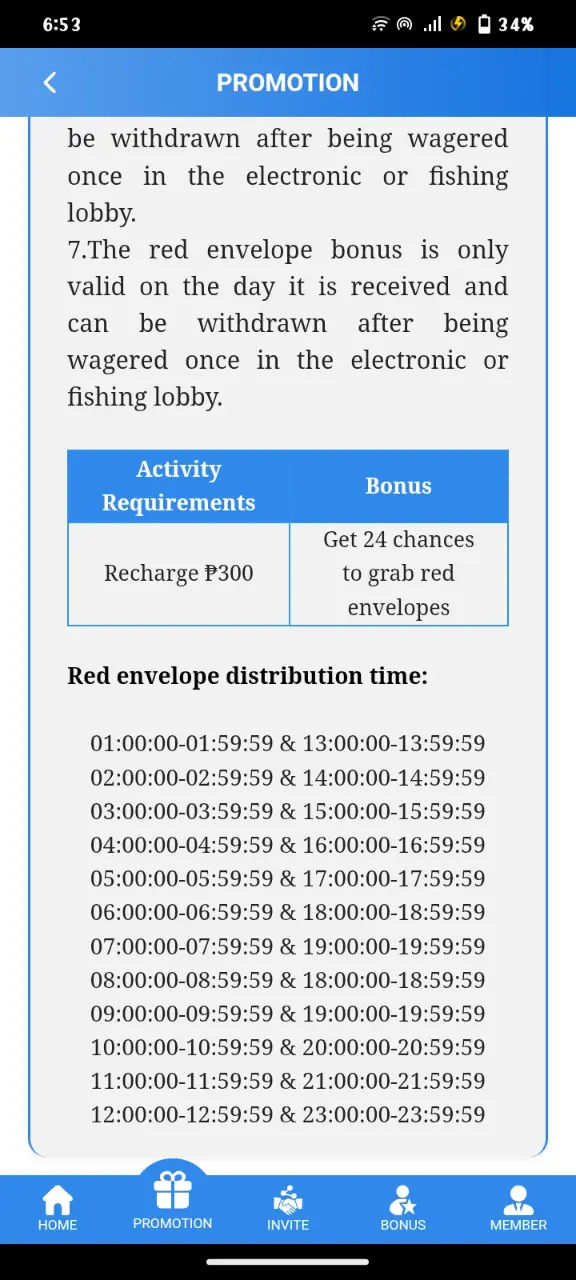Select the Promotion tab
The height and width of the screenshot is (1280, 576).
(x=172, y=1201)
